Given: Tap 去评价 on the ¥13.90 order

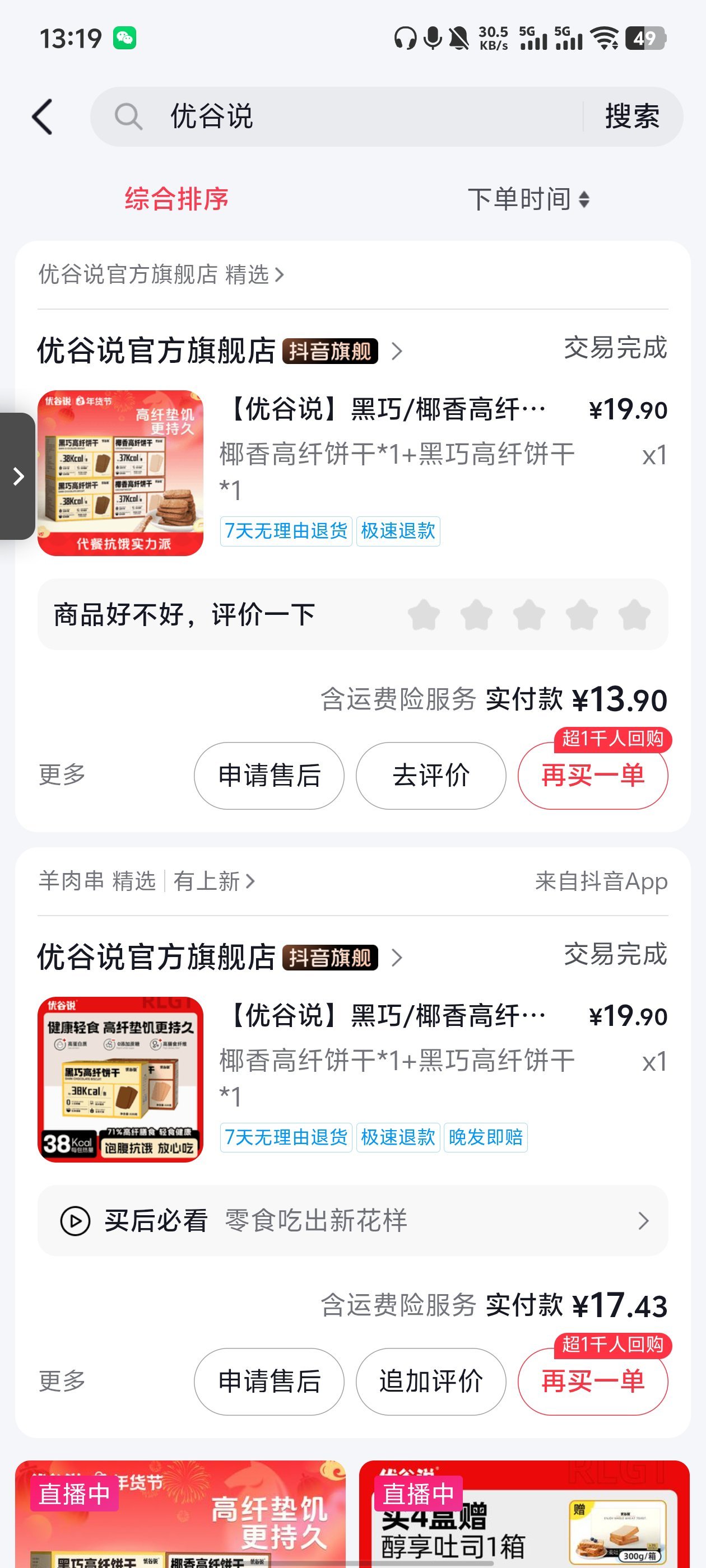Looking at the screenshot, I should 431,776.
